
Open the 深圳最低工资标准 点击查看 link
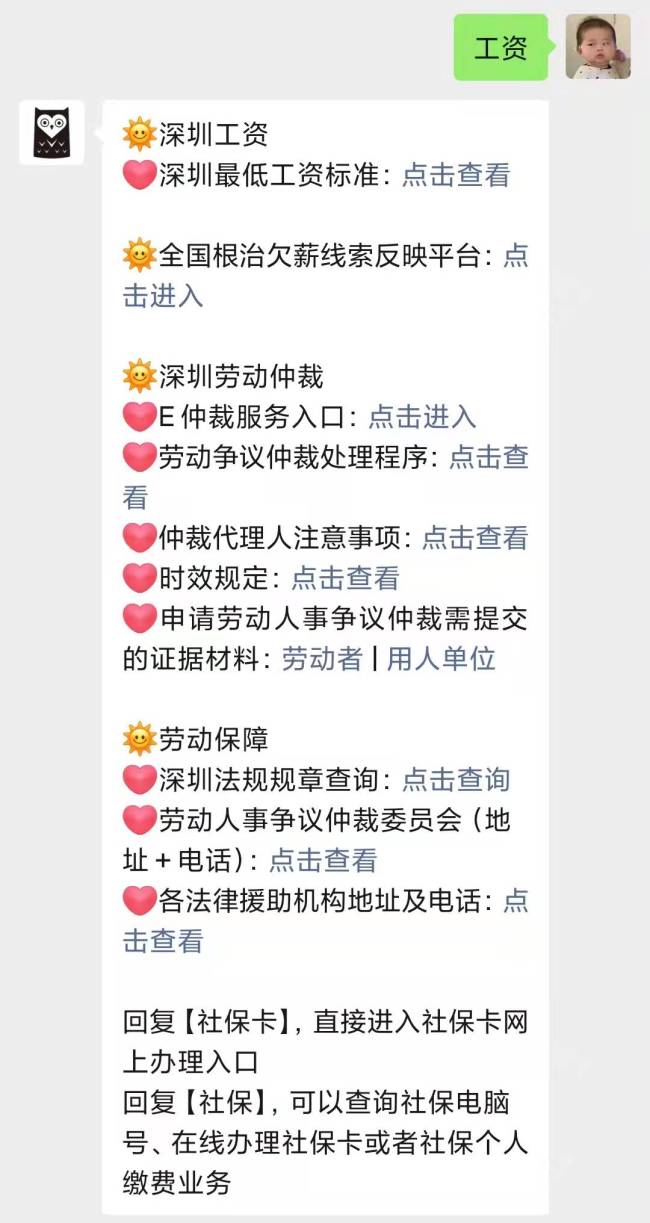tap(456, 175)
